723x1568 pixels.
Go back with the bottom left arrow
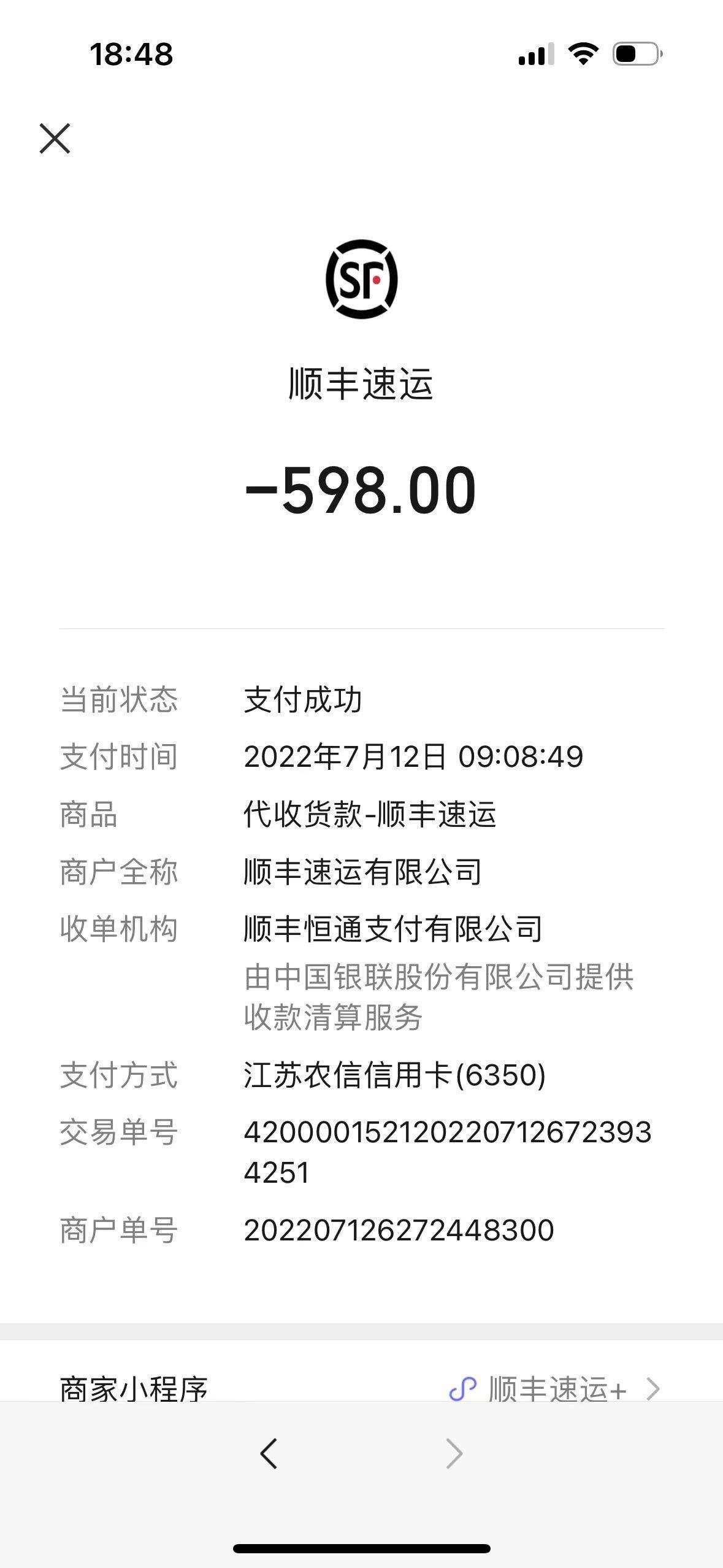coord(269,1453)
